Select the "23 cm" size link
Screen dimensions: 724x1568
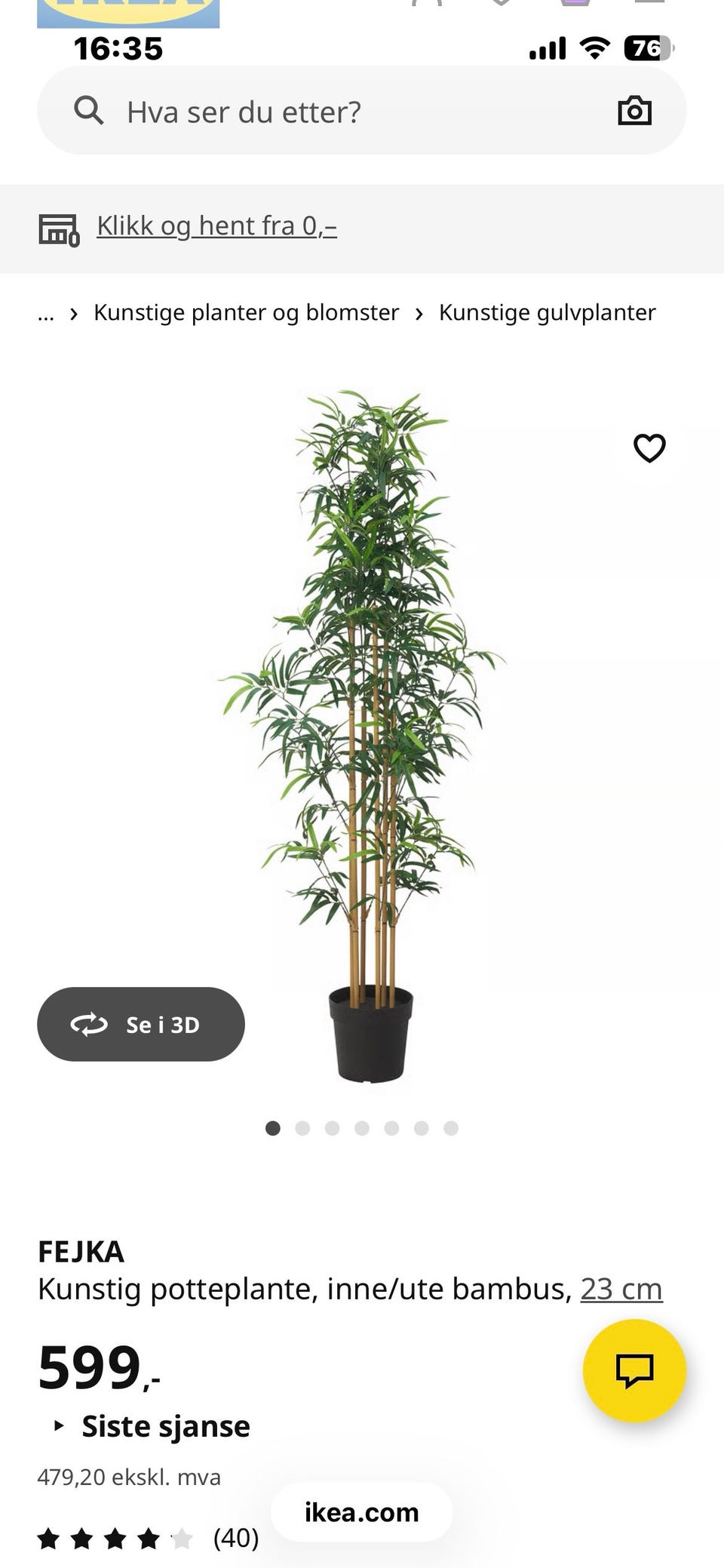621,1289
